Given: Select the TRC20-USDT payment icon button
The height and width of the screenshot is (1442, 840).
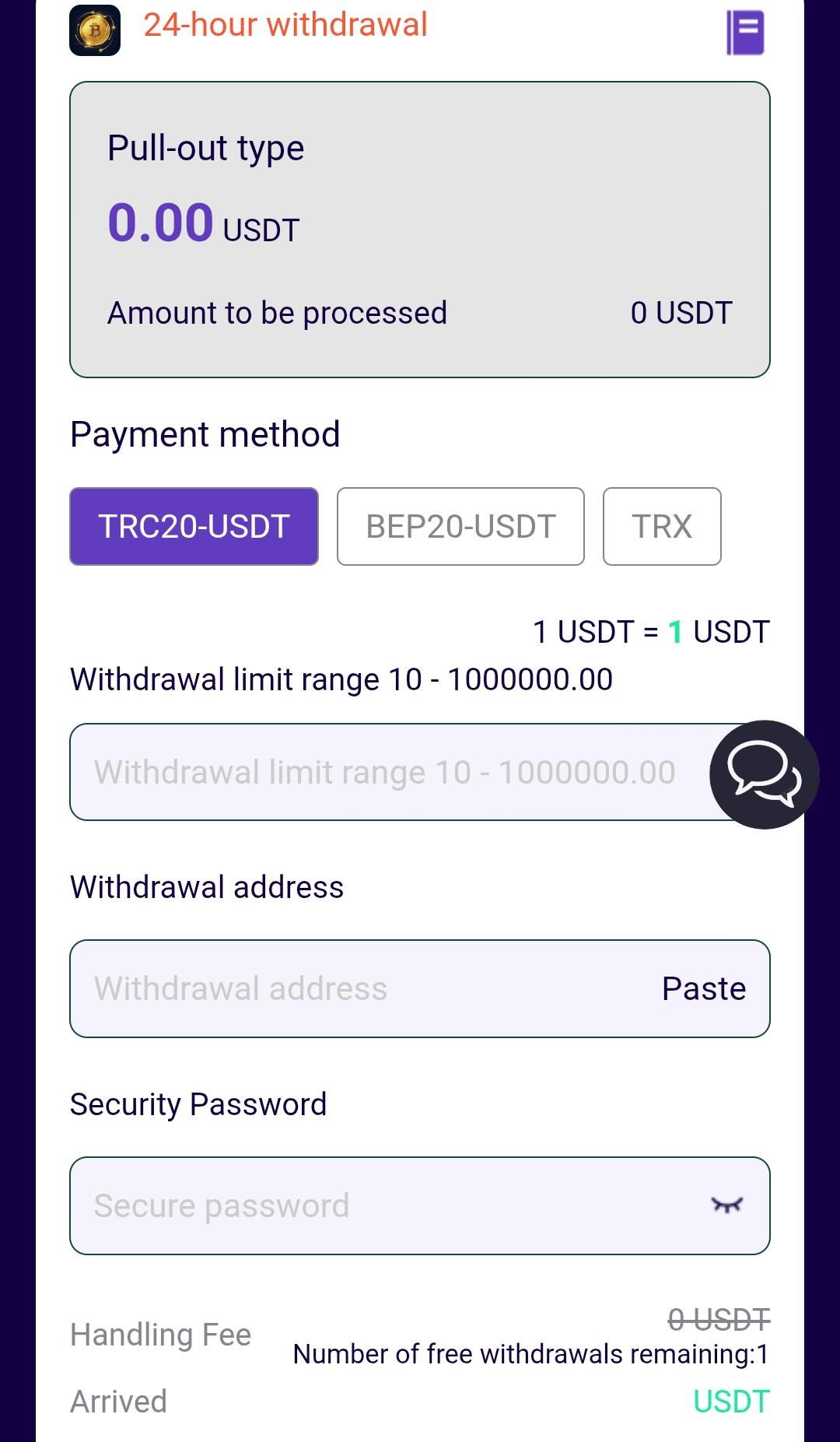Looking at the screenshot, I should [194, 526].
